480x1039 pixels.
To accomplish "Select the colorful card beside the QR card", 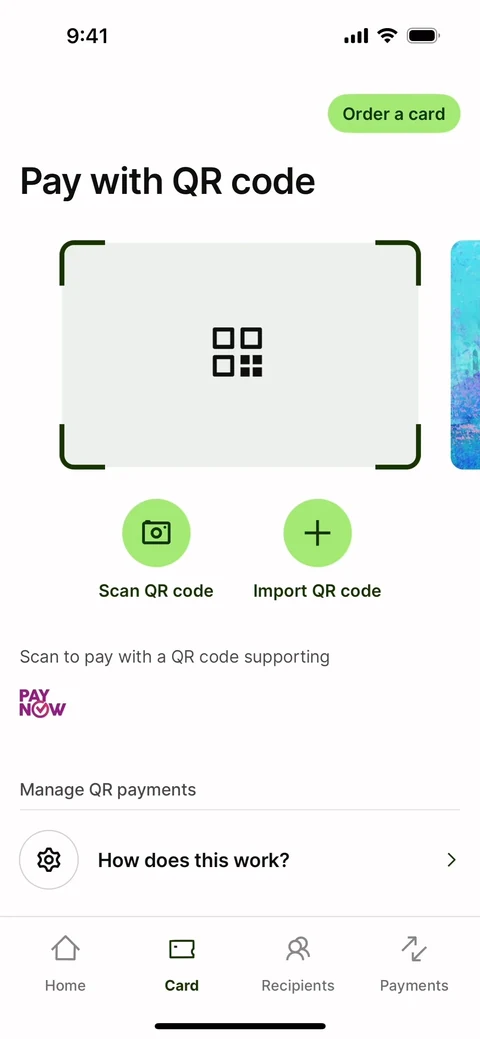I will [x=465, y=355].
